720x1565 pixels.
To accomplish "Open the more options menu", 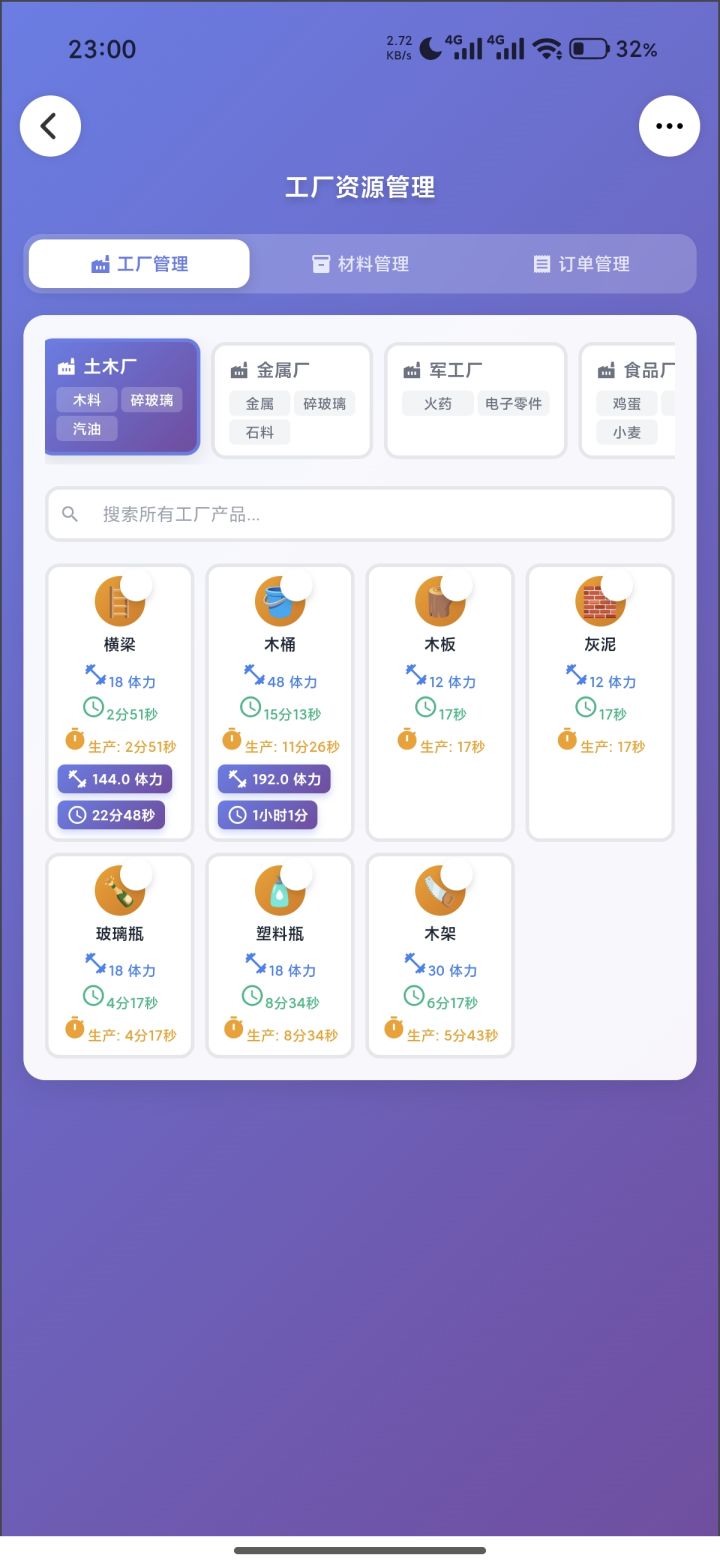I will pyautogui.click(x=669, y=125).
